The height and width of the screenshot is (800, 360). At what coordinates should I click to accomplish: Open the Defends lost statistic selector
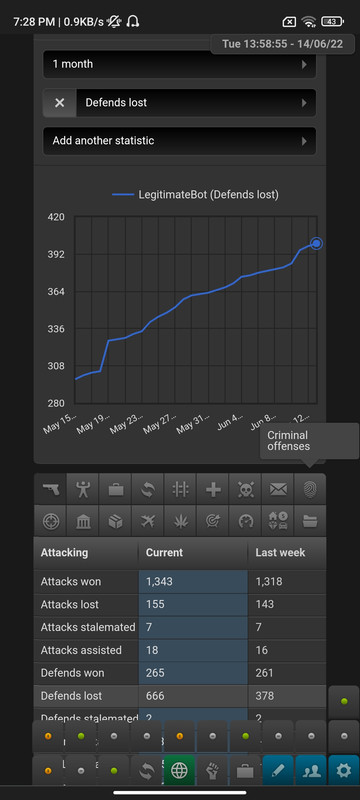pyautogui.click(x=196, y=103)
